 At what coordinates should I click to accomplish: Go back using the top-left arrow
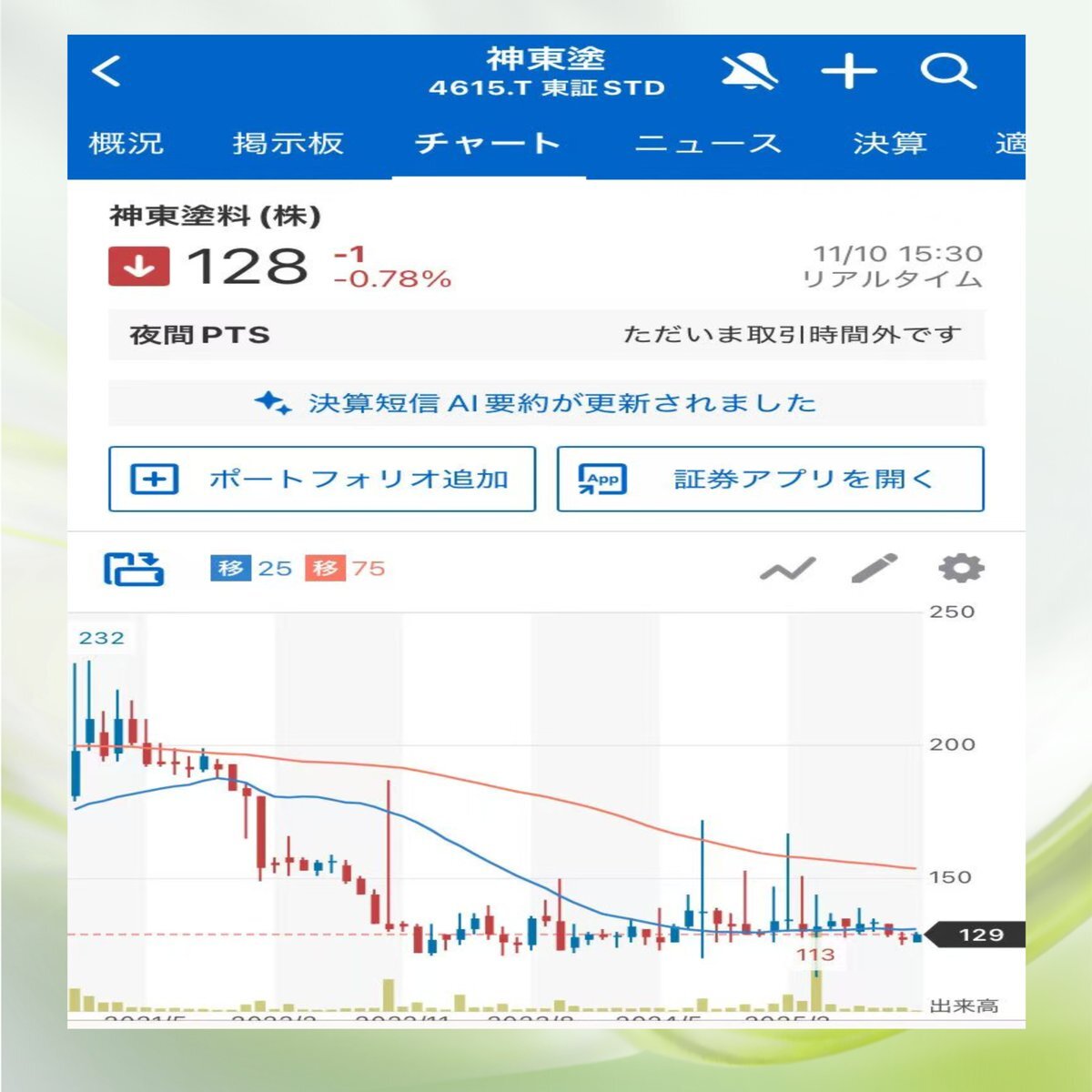(x=107, y=71)
